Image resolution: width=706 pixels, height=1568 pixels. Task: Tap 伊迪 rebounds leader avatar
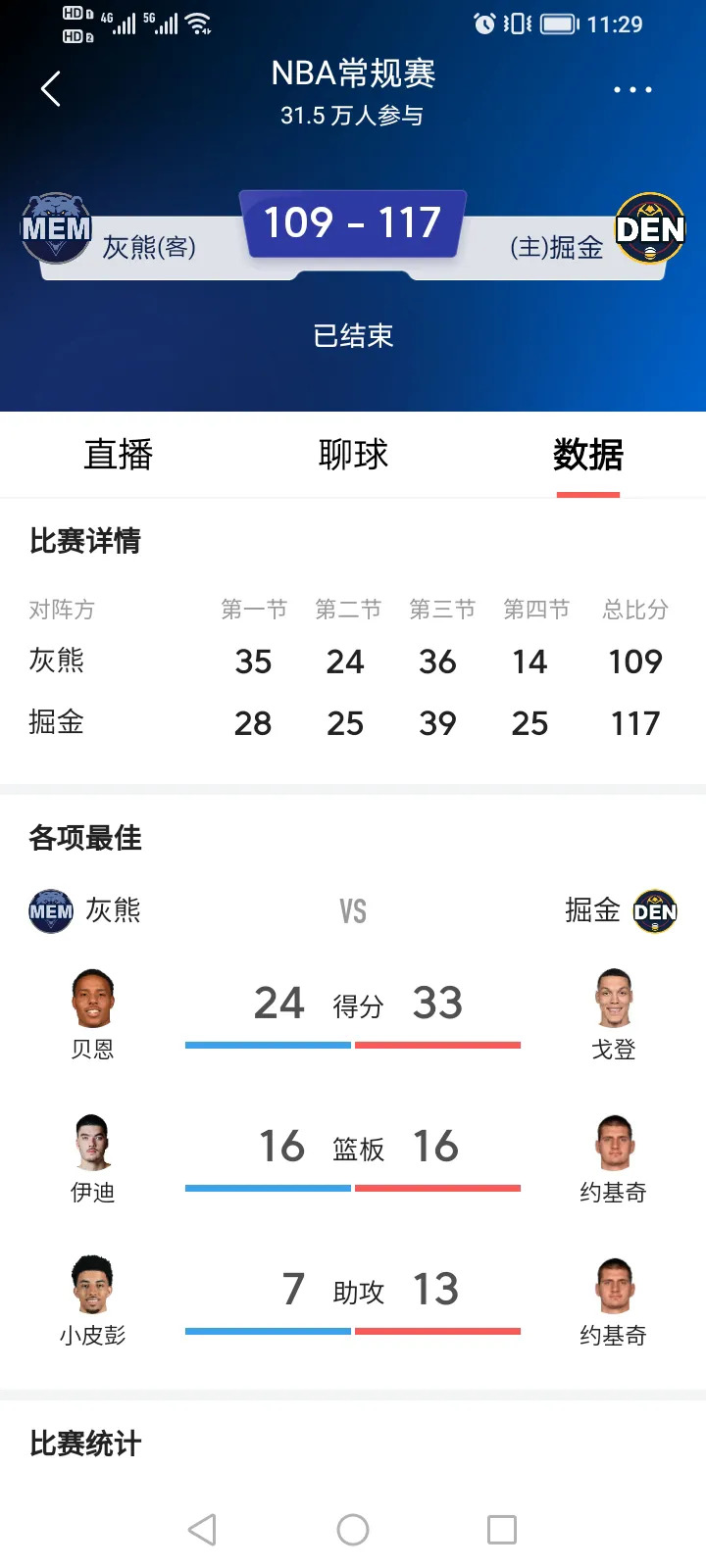point(92,1143)
